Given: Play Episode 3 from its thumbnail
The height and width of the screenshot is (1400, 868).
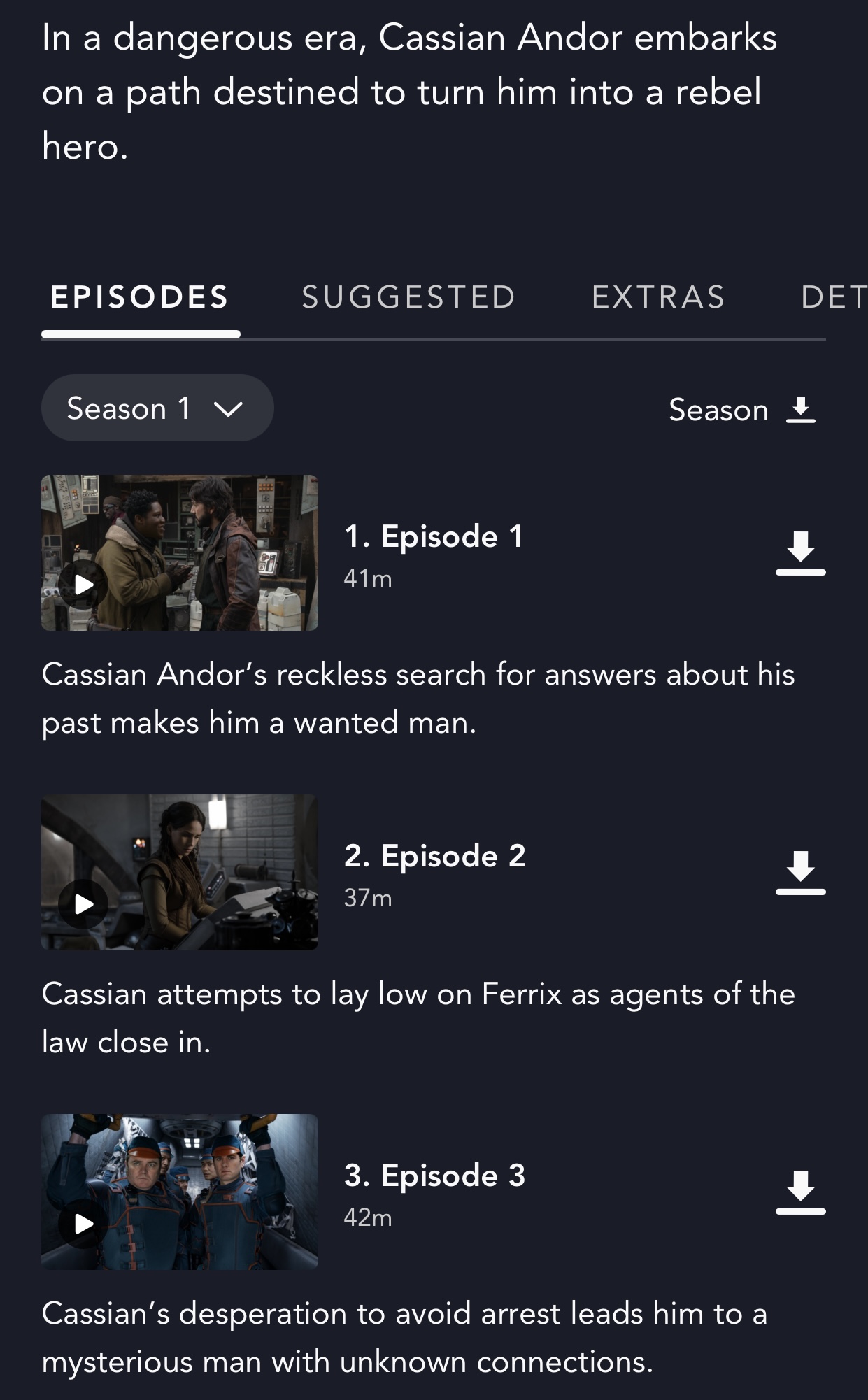Looking at the screenshot, I should coord(84,1223).
